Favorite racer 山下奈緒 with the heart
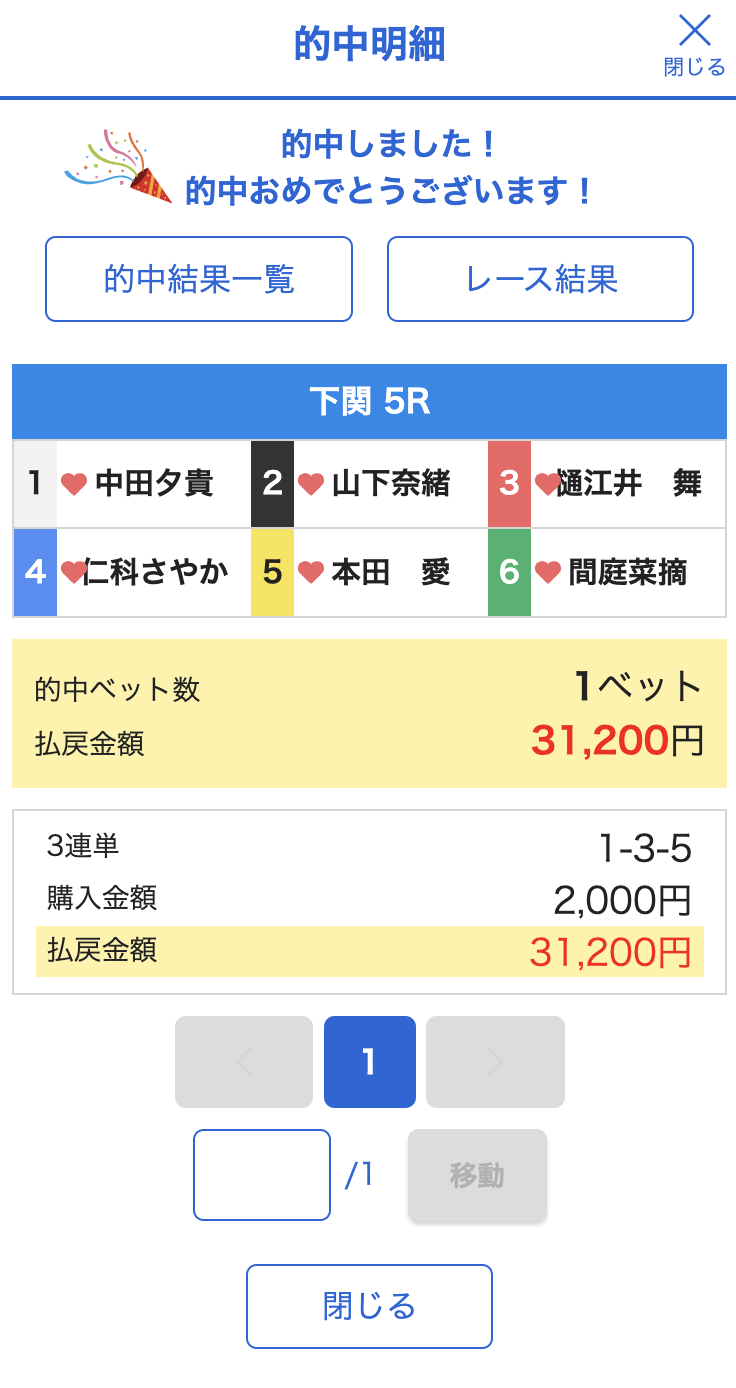The image size is (736, 1388). click(x=311, y=485)
